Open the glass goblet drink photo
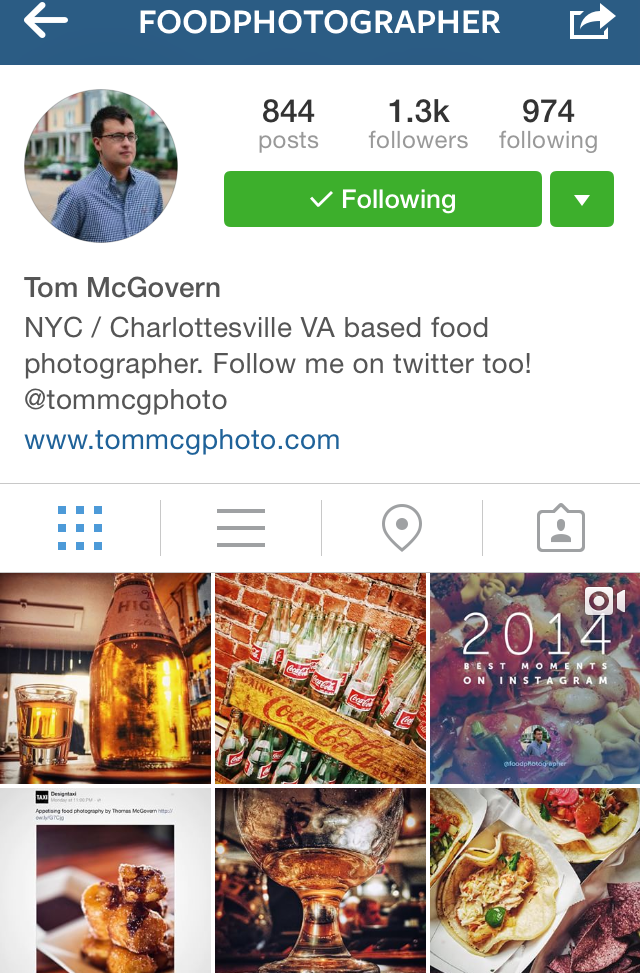This screenshot has width=640, height=973. [x=320, y=880]
